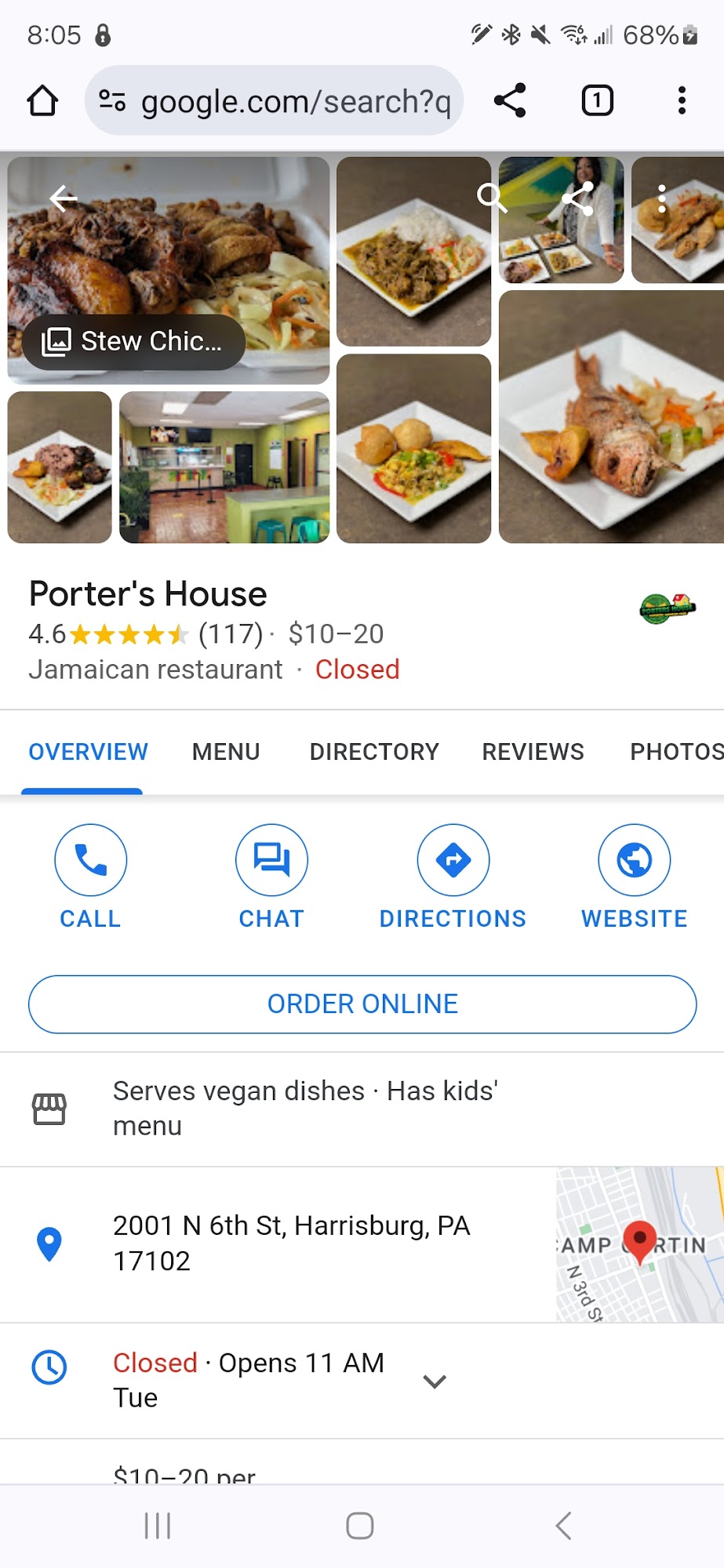Open the tab switcher showing 1 tab
Image resolution: width=724 pixels, height=1568 pixels.
(x=597, y=100)
